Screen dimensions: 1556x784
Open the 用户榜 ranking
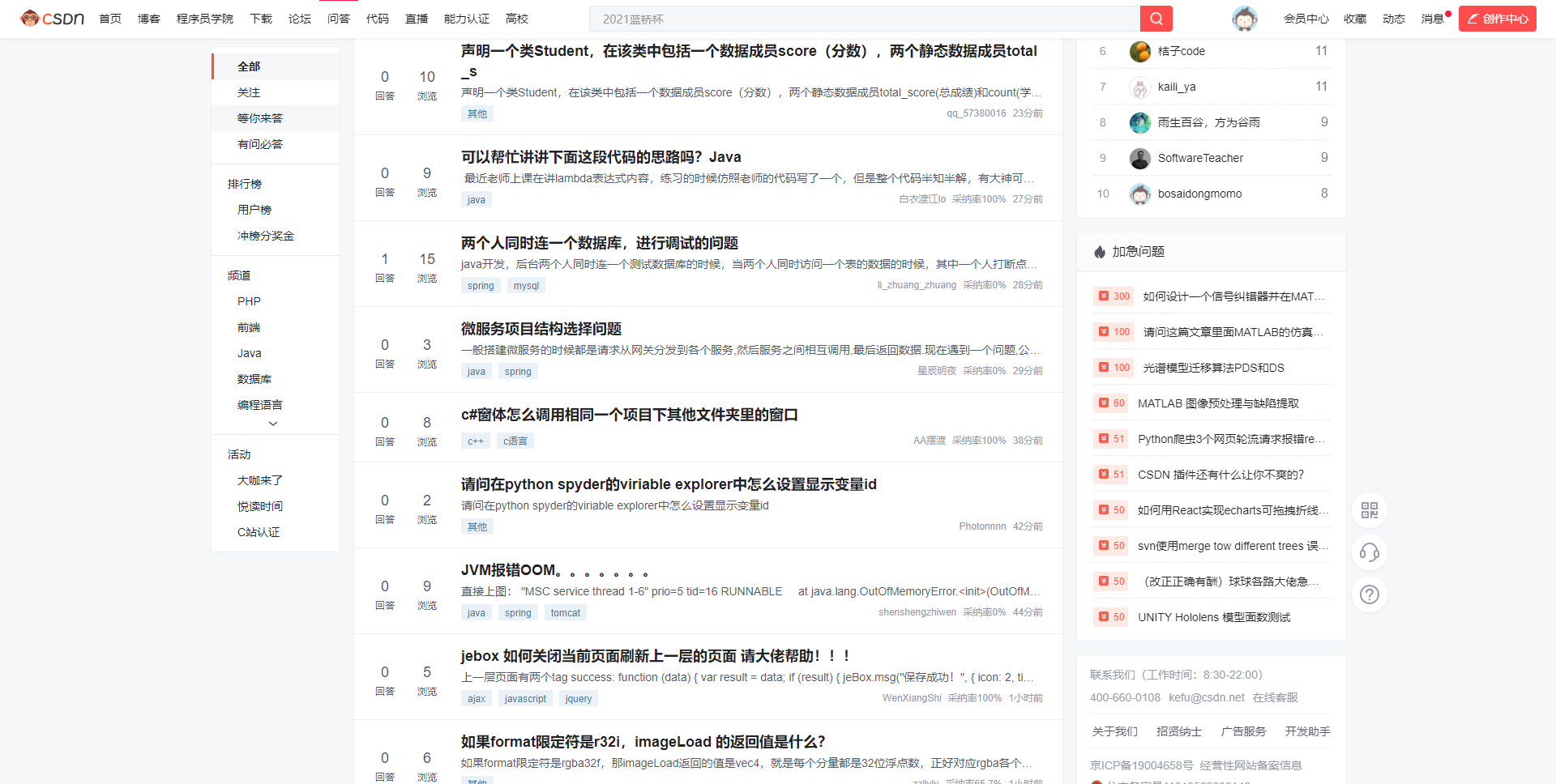tap(254, 210)
